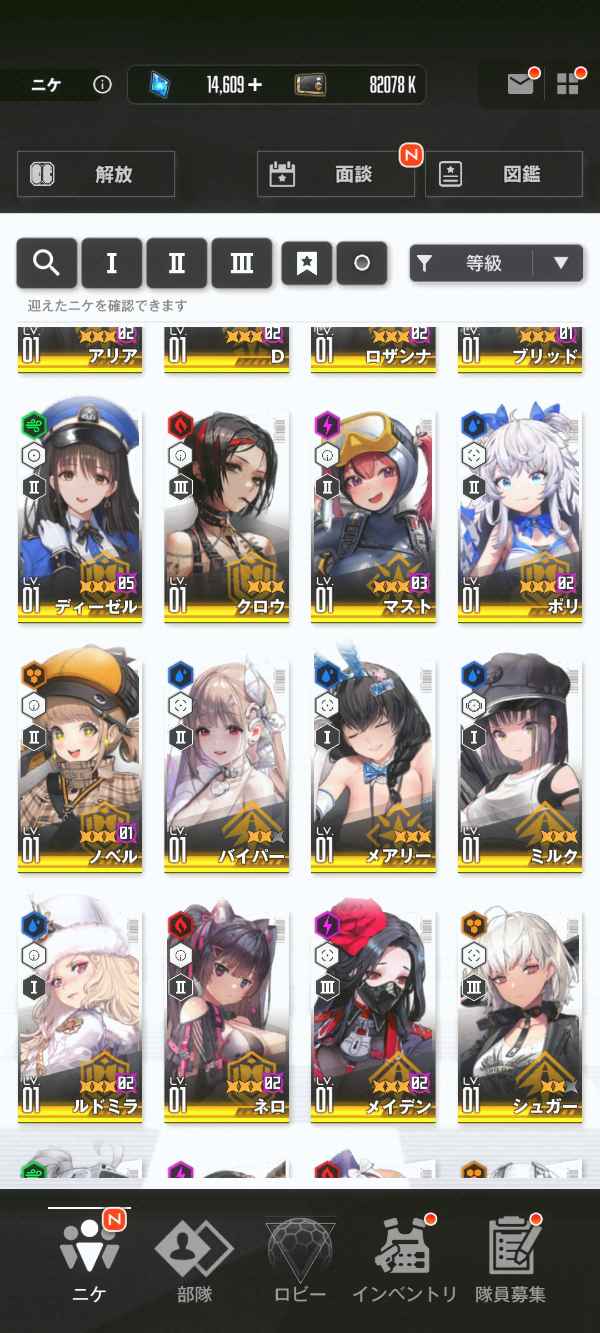The image size is (600, 1333).
Task: Toggle the favorites star filter
Action: point(306,263)
